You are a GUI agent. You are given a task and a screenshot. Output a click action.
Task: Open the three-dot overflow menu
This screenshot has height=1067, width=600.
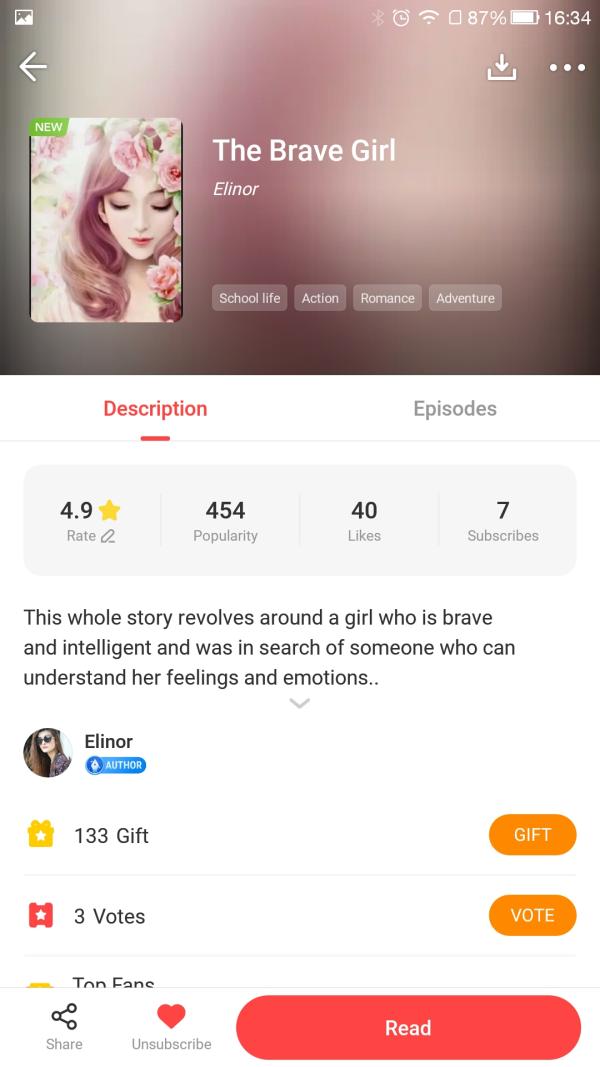click(x=567, y=68)
